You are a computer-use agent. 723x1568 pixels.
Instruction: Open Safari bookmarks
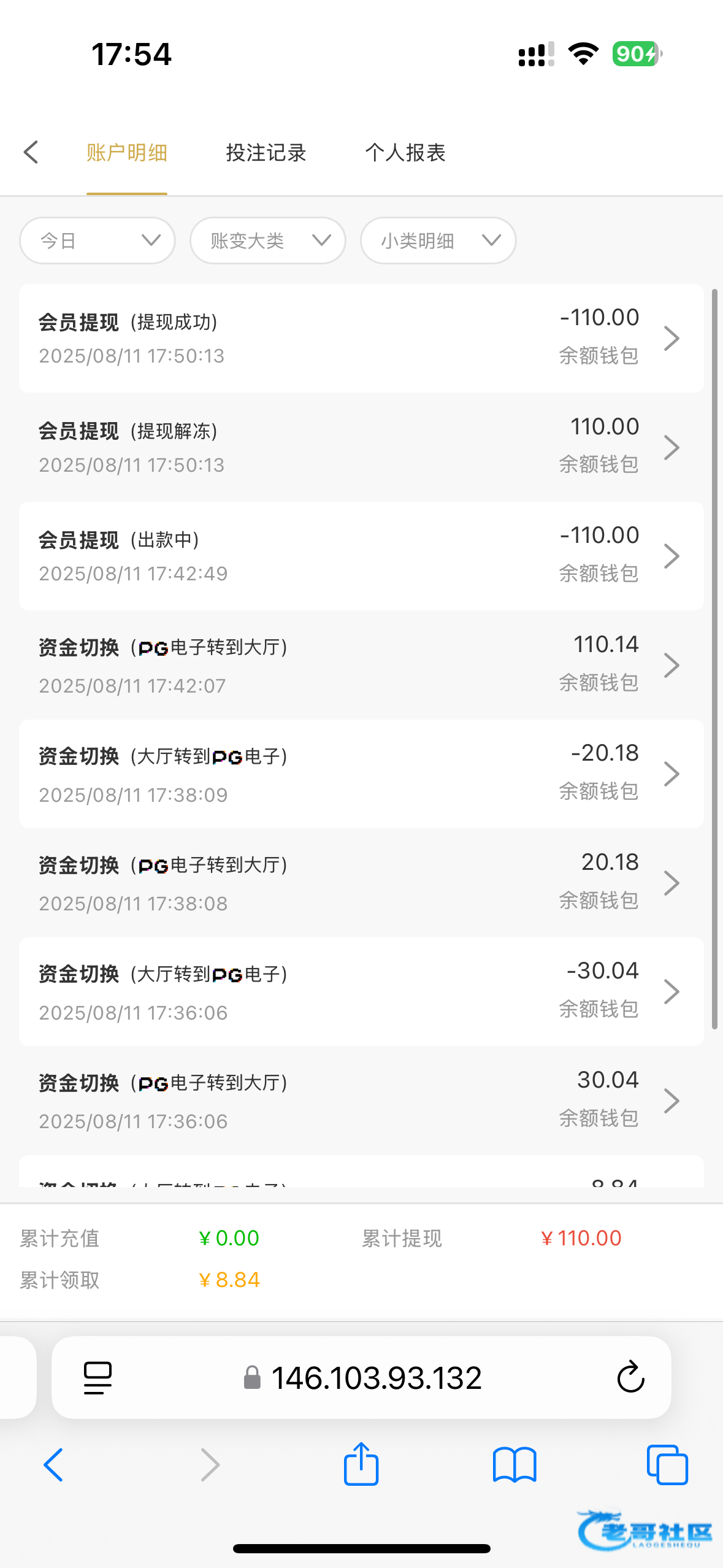514,1465
